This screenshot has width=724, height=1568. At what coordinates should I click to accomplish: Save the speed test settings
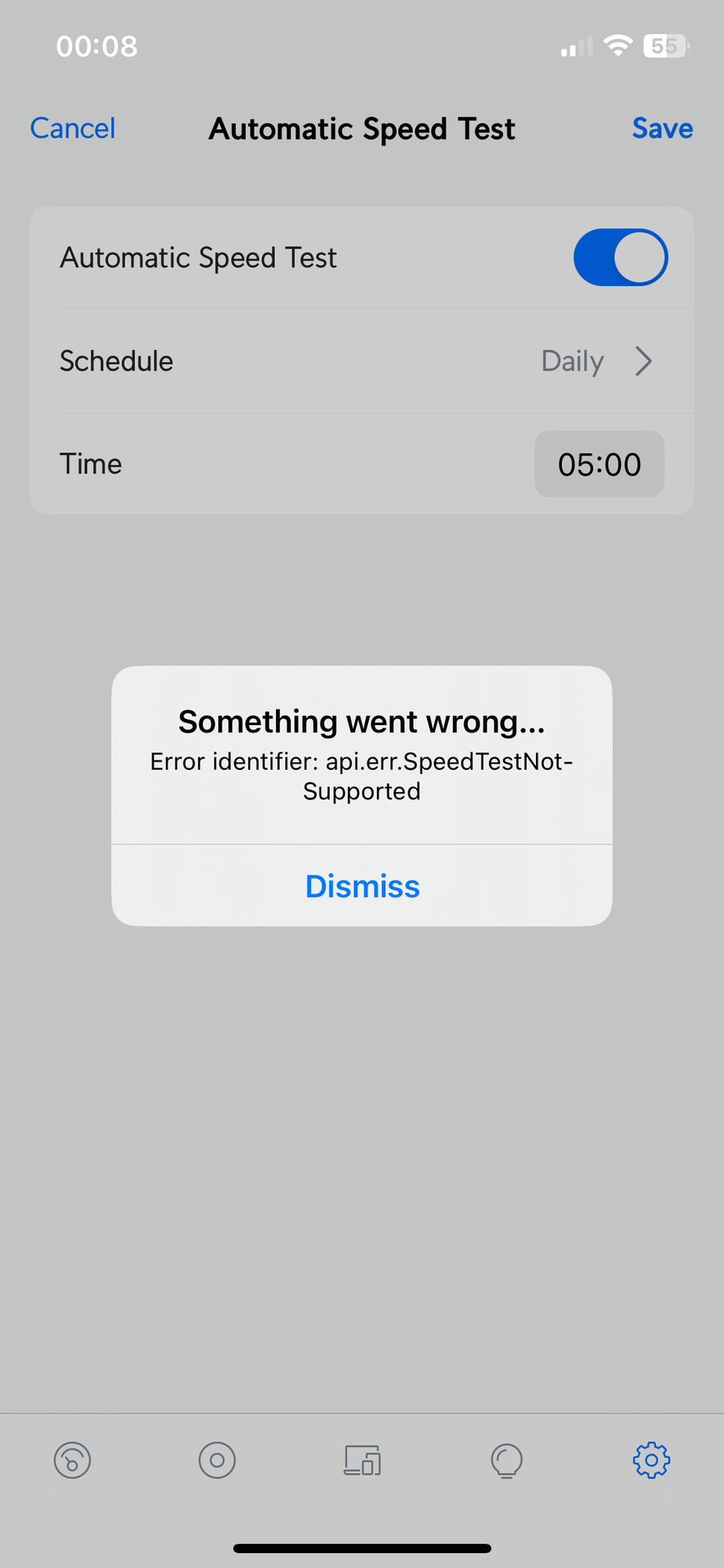(x=662, y=129)
